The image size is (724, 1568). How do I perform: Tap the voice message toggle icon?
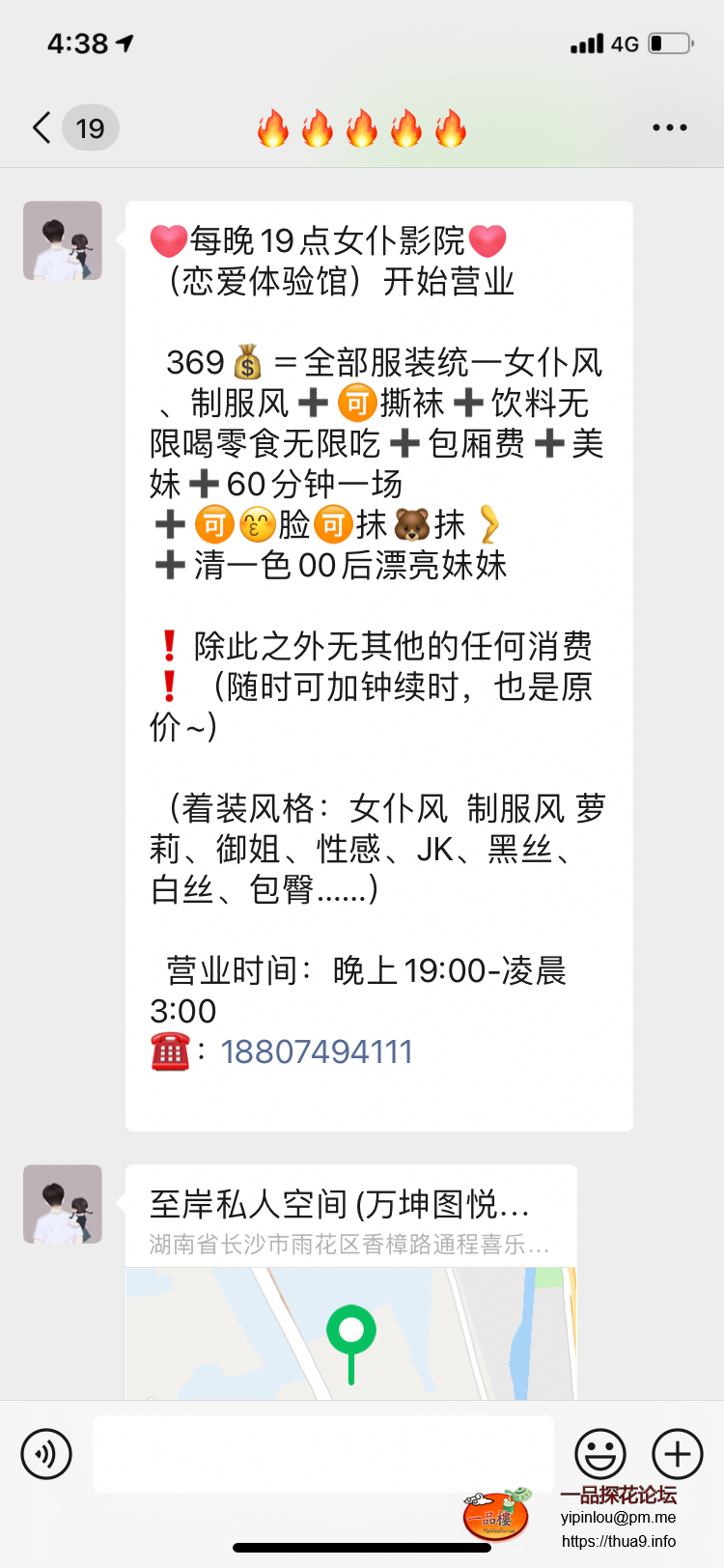pyautogui.click(x=47, y=1453)
